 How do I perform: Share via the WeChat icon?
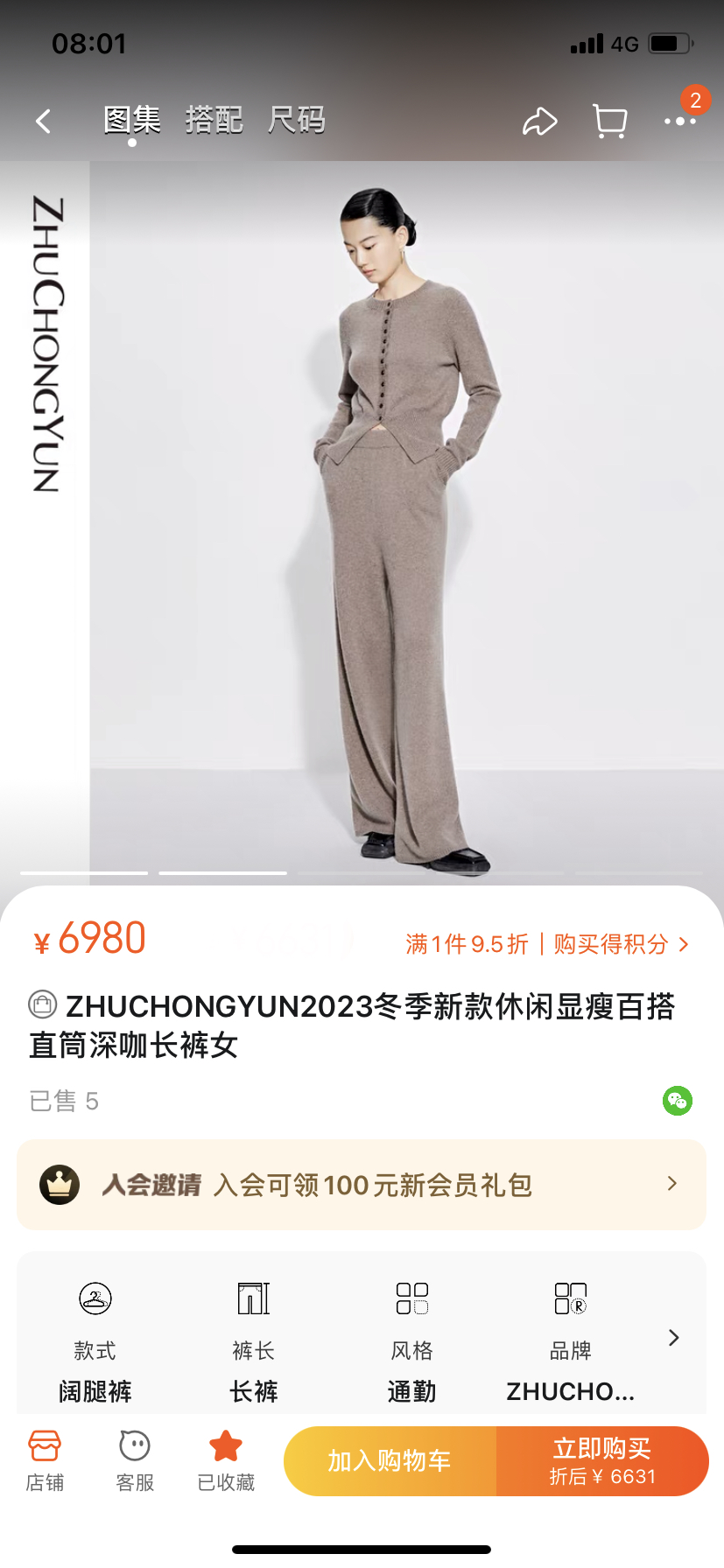pyautogui.click(x=677, y=1101)
